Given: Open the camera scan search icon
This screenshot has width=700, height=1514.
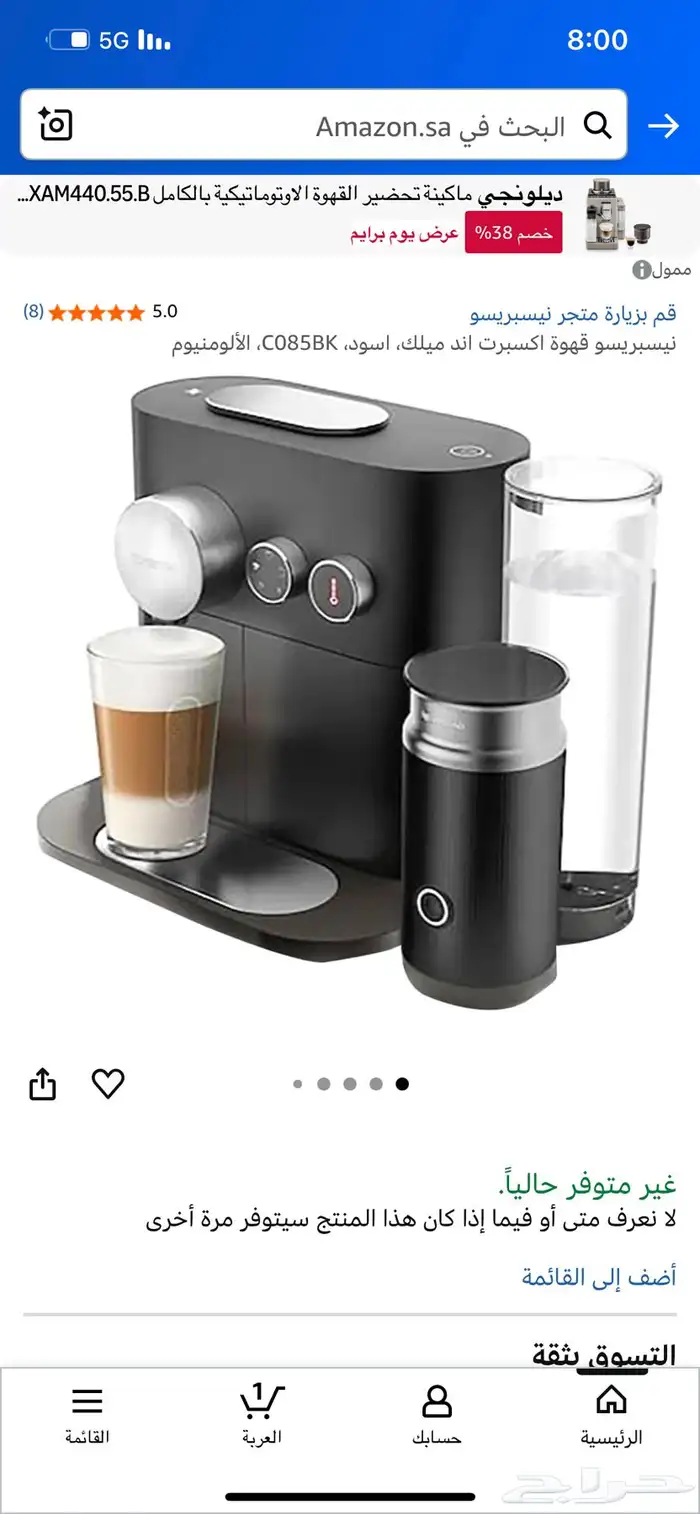Looking at the screenshot, I should [56, 125].
